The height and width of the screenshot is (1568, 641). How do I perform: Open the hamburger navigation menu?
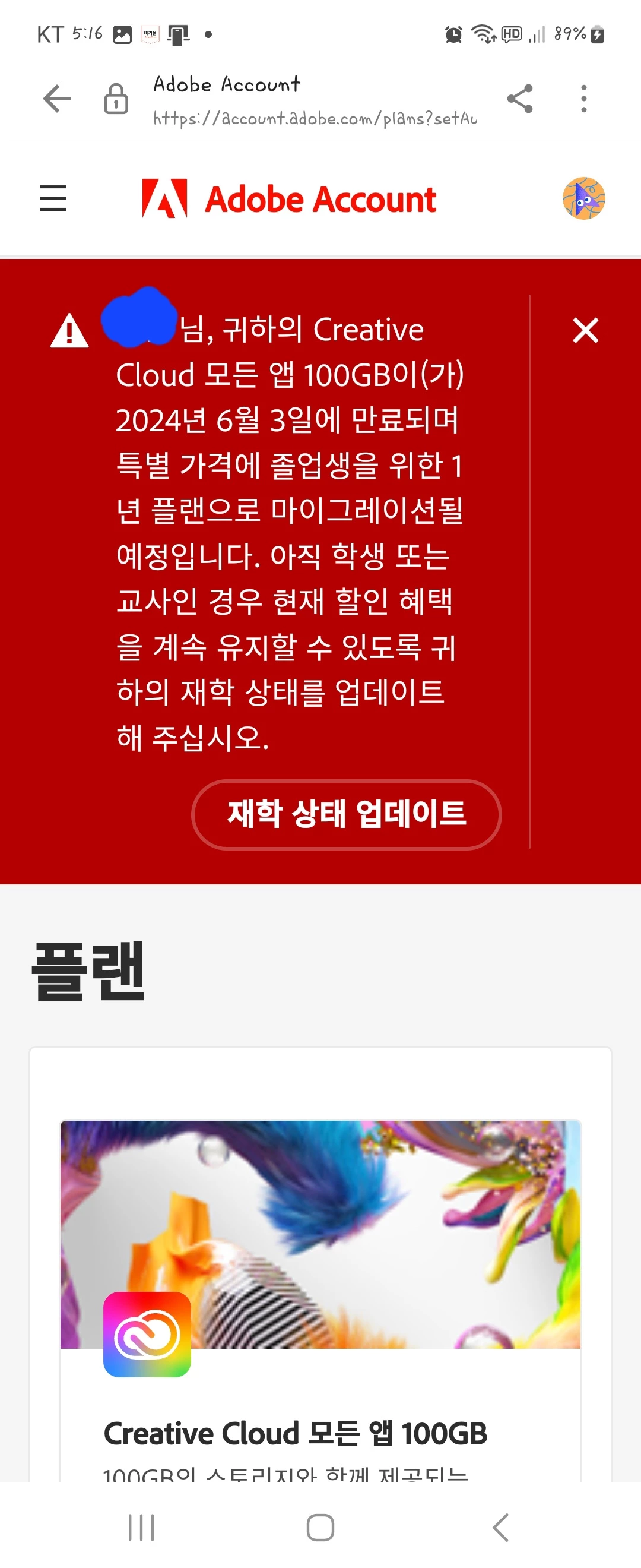pos(53,198)
